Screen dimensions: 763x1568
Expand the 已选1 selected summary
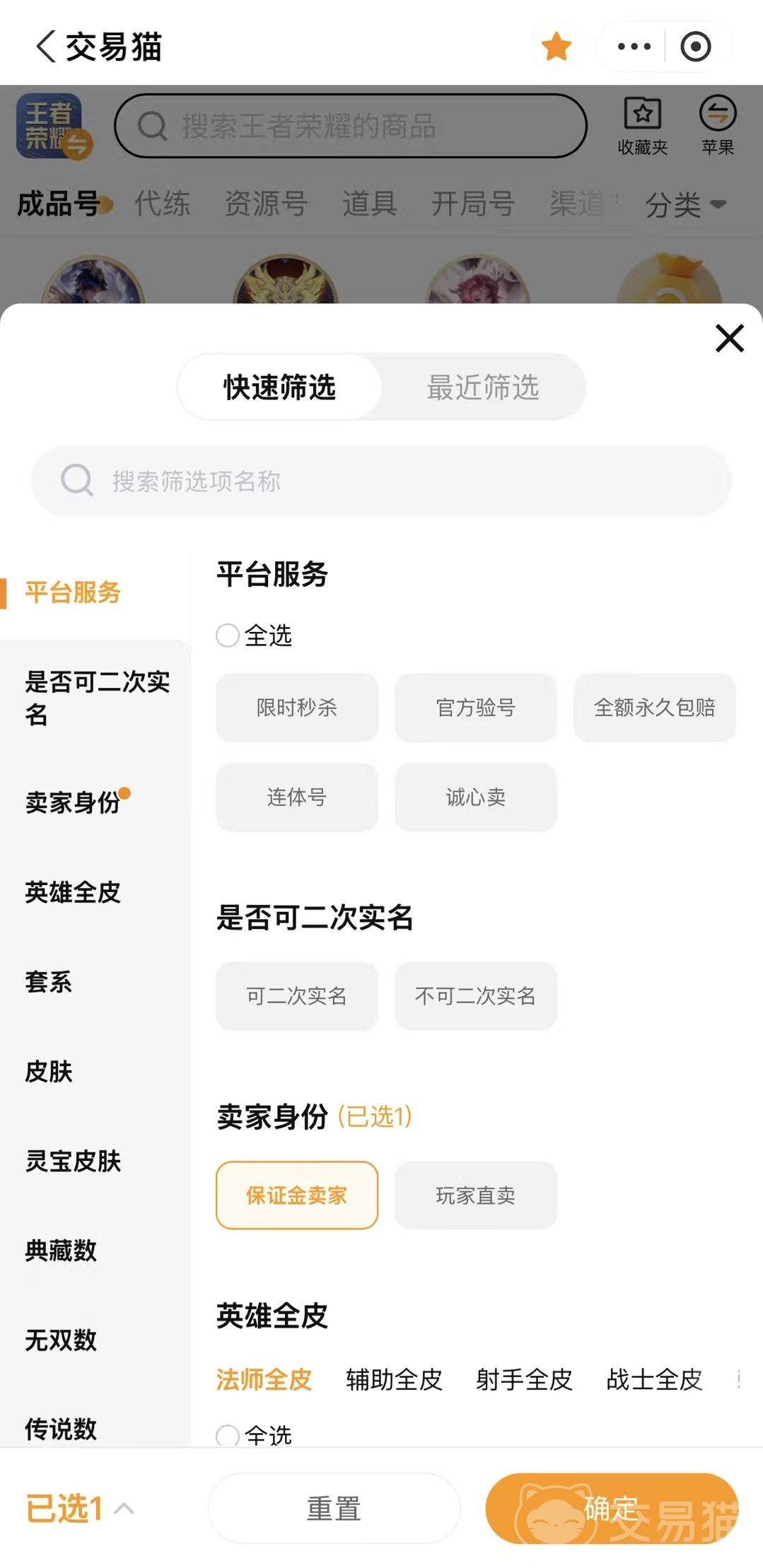pos(79,1508)
